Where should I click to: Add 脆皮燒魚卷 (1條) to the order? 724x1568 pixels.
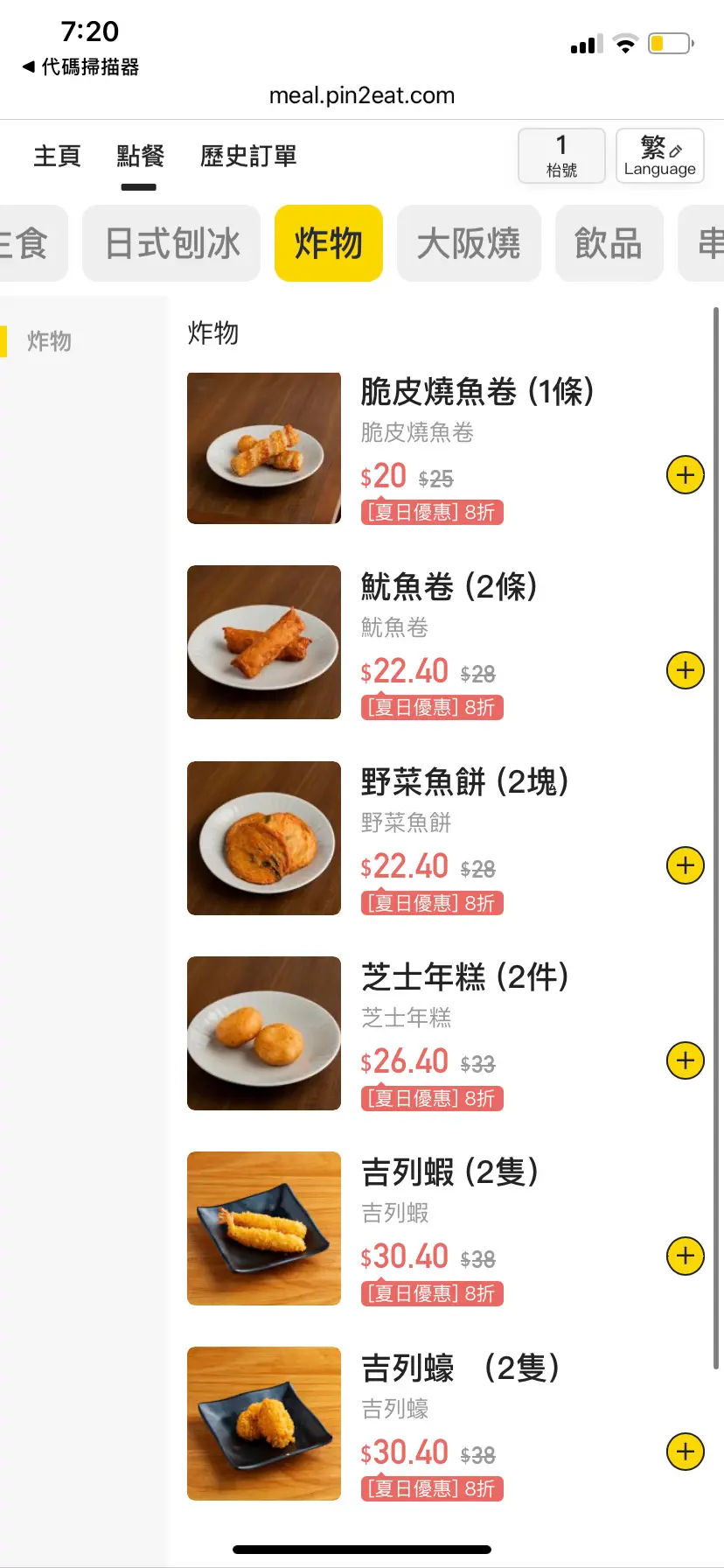point(685,475)
